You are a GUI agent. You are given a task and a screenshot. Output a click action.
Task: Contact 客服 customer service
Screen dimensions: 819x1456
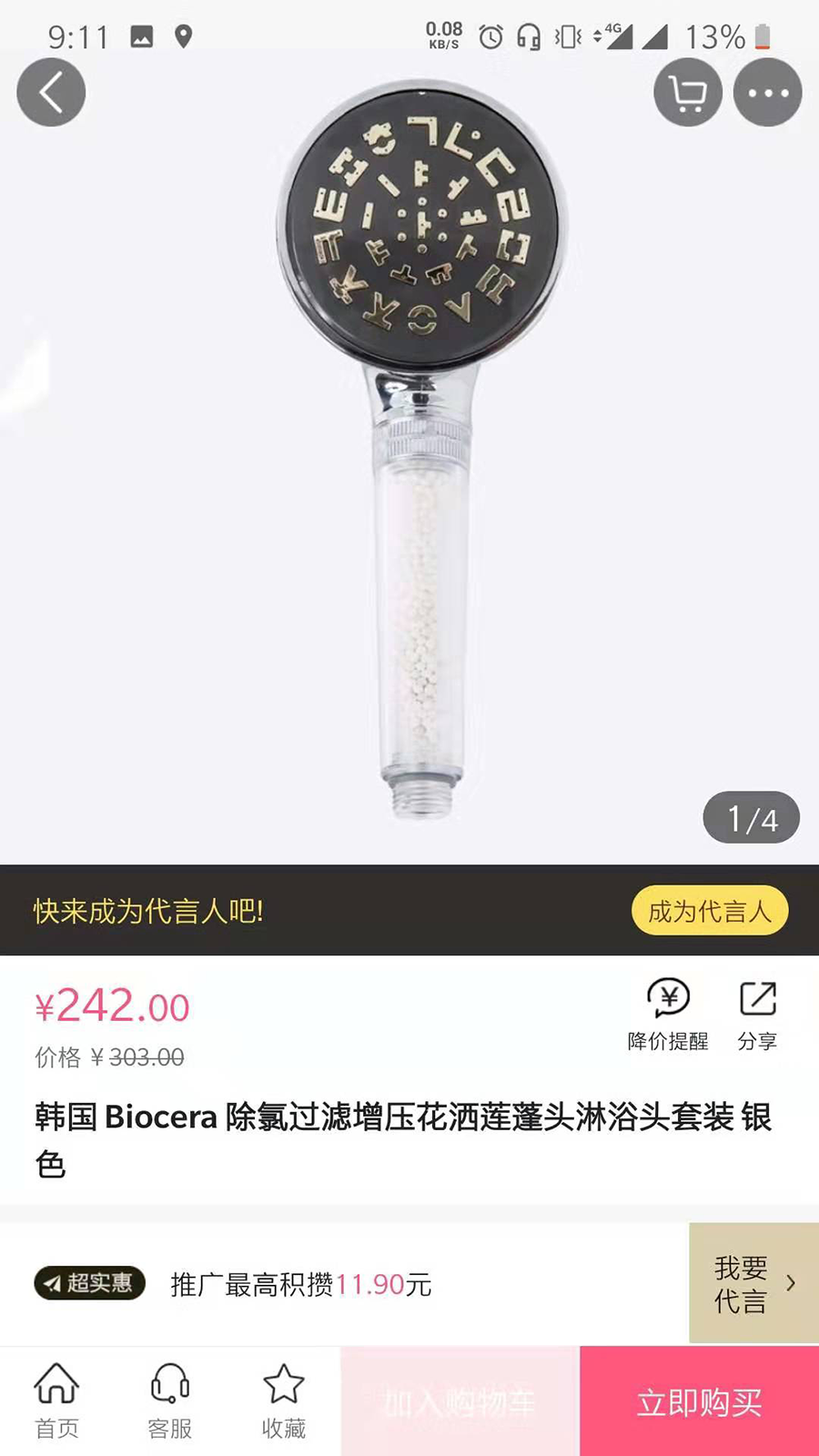tap(170, 1401)
